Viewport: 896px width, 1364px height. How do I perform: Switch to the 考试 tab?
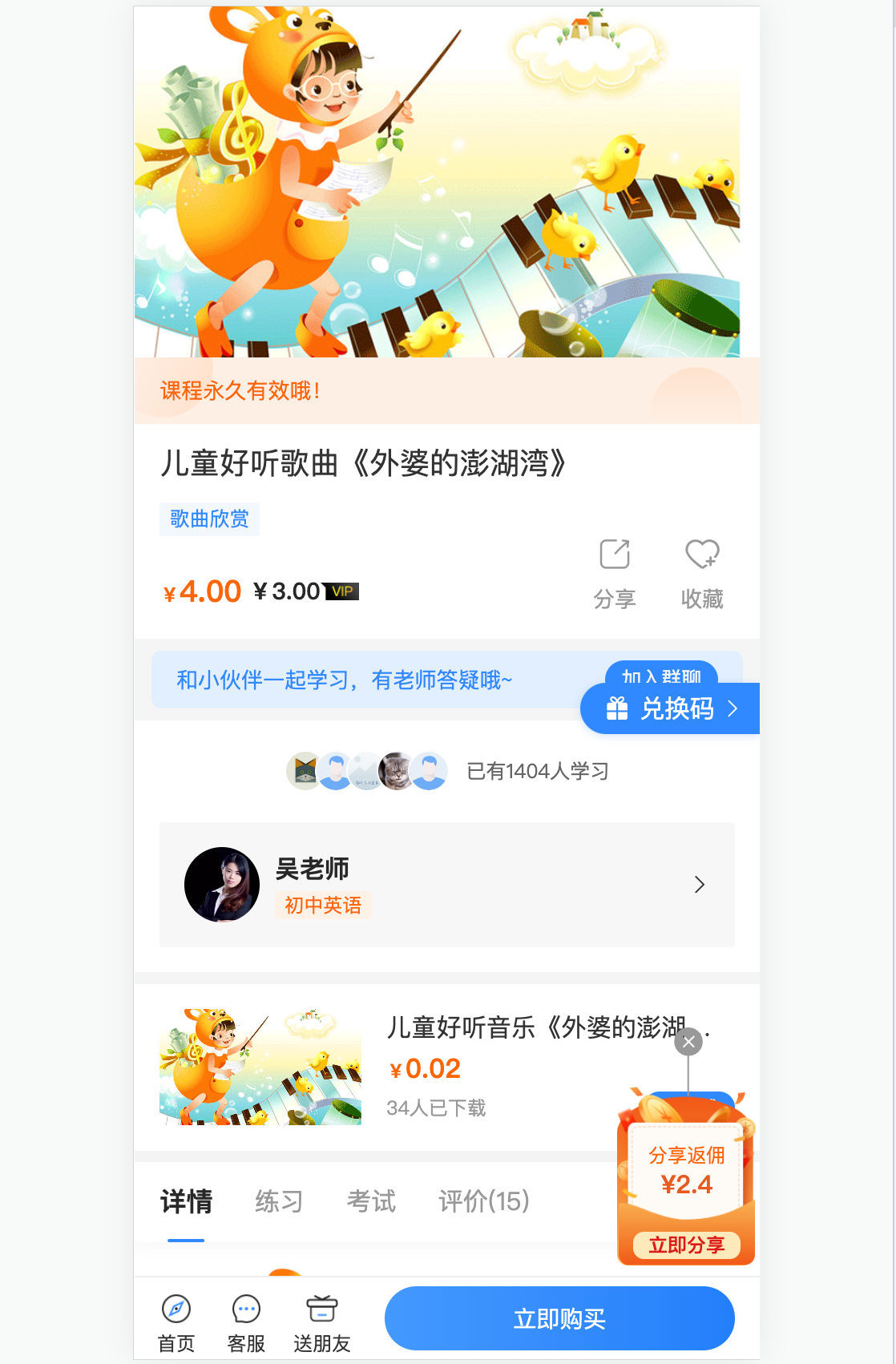[x=371, y=1201]
